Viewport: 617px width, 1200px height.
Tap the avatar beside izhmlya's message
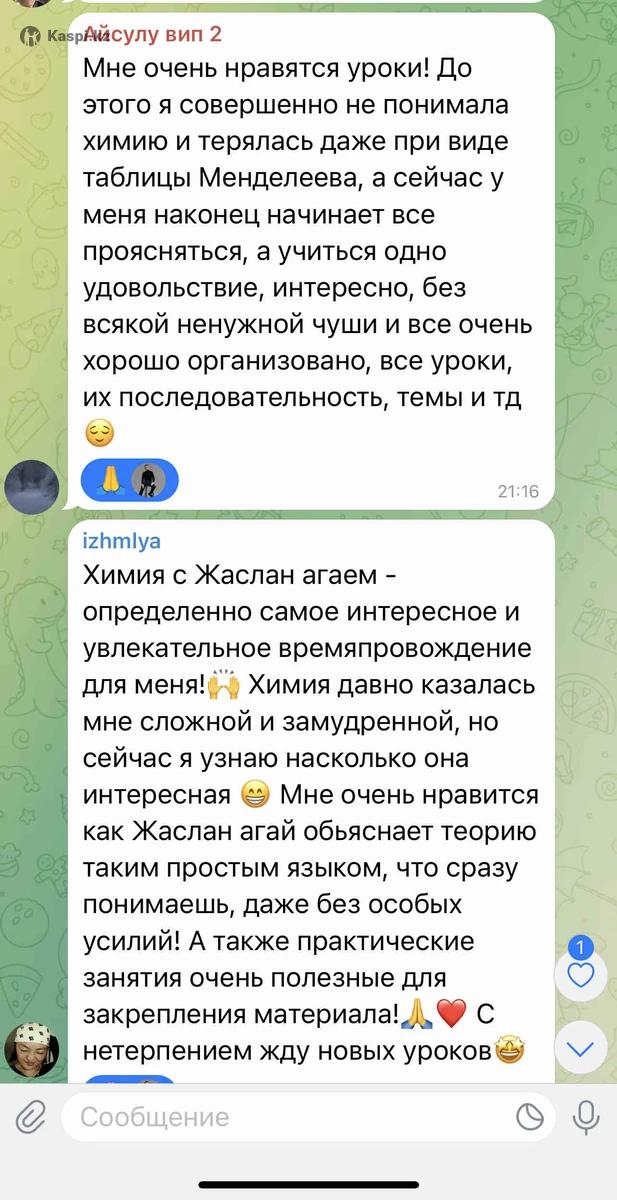(x=32, y=1050)
